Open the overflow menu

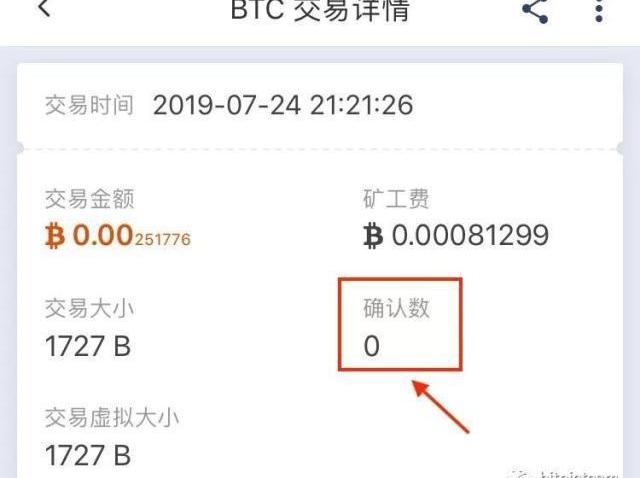click(599, 11)
